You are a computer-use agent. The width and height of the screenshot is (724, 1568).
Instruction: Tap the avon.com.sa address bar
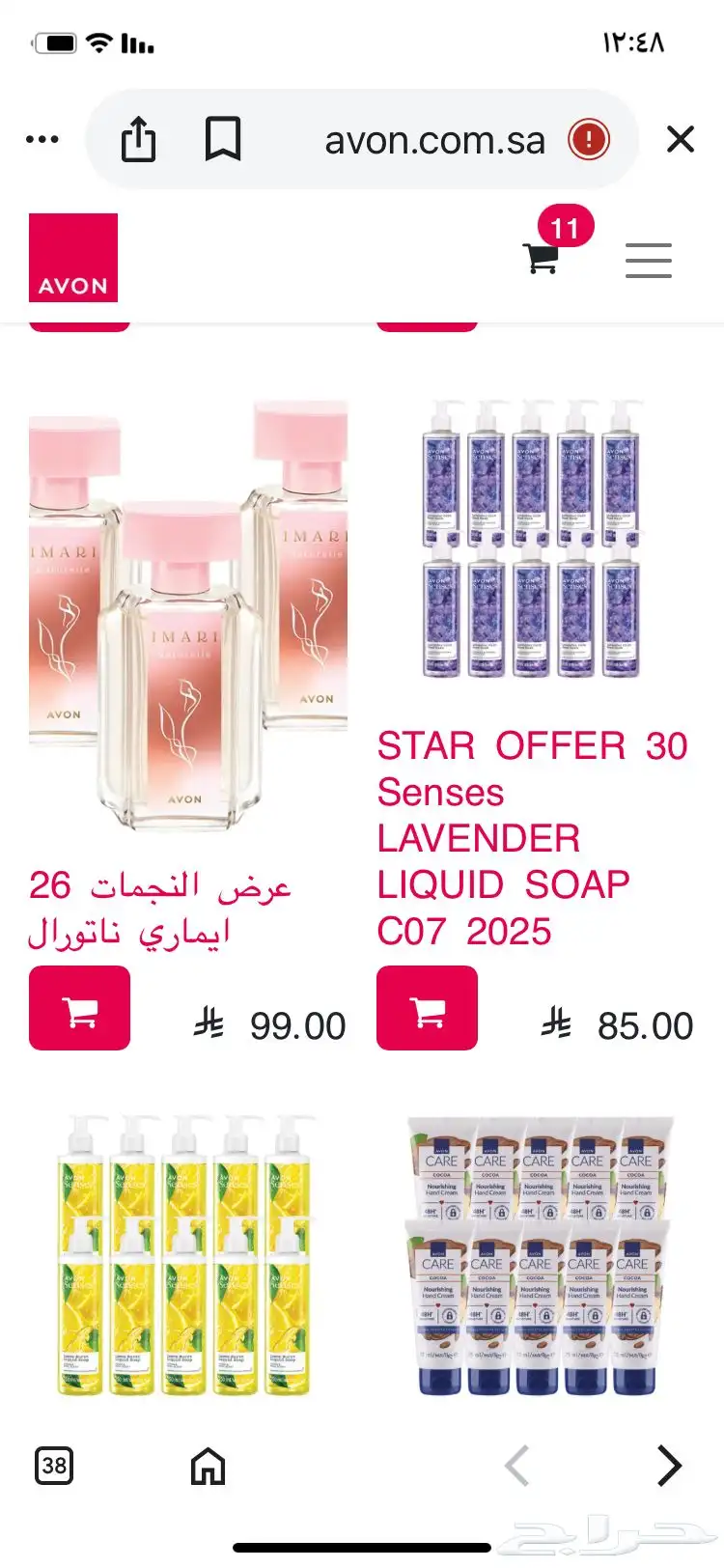434,141
